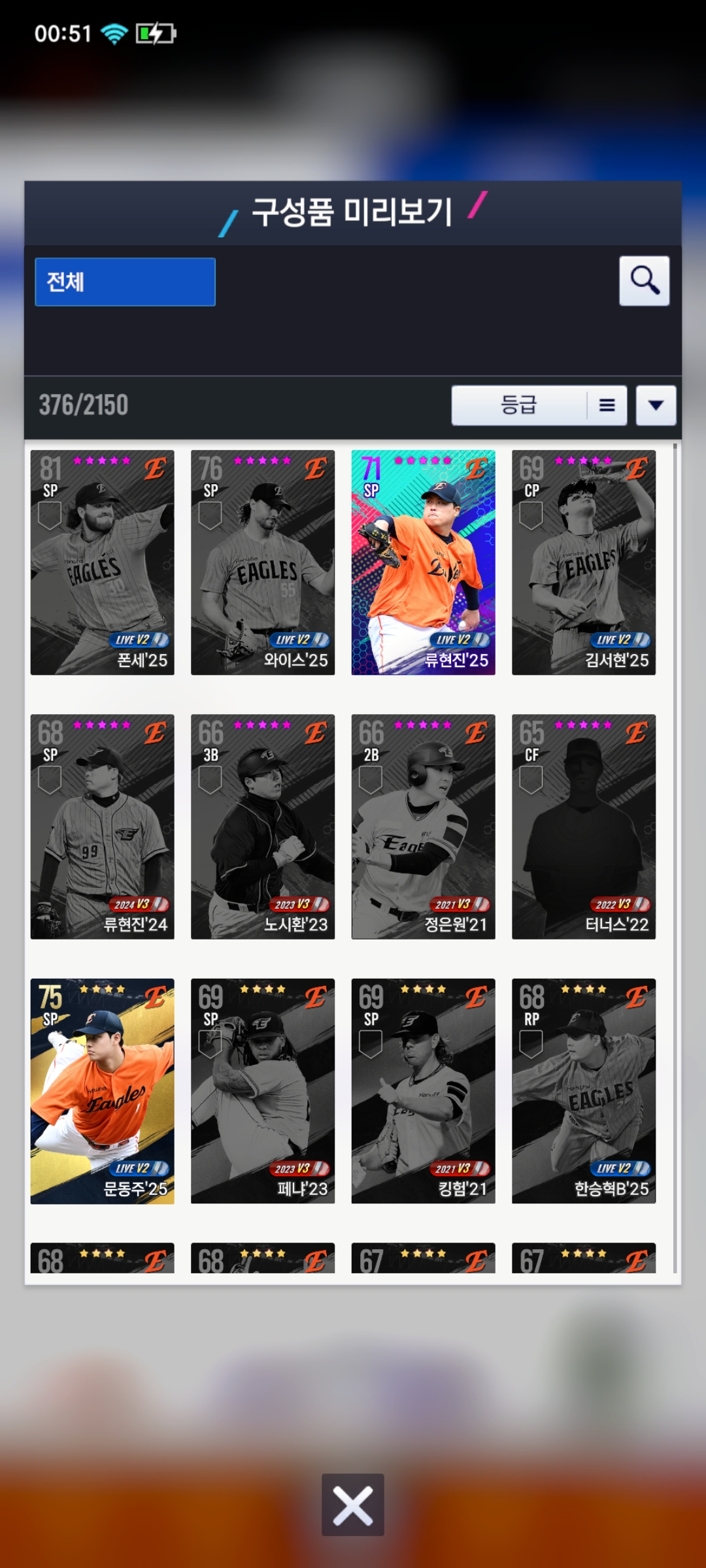The image size is (706, 1568).
Task: Open the search magnifier icon
Action: coord(644,281)
